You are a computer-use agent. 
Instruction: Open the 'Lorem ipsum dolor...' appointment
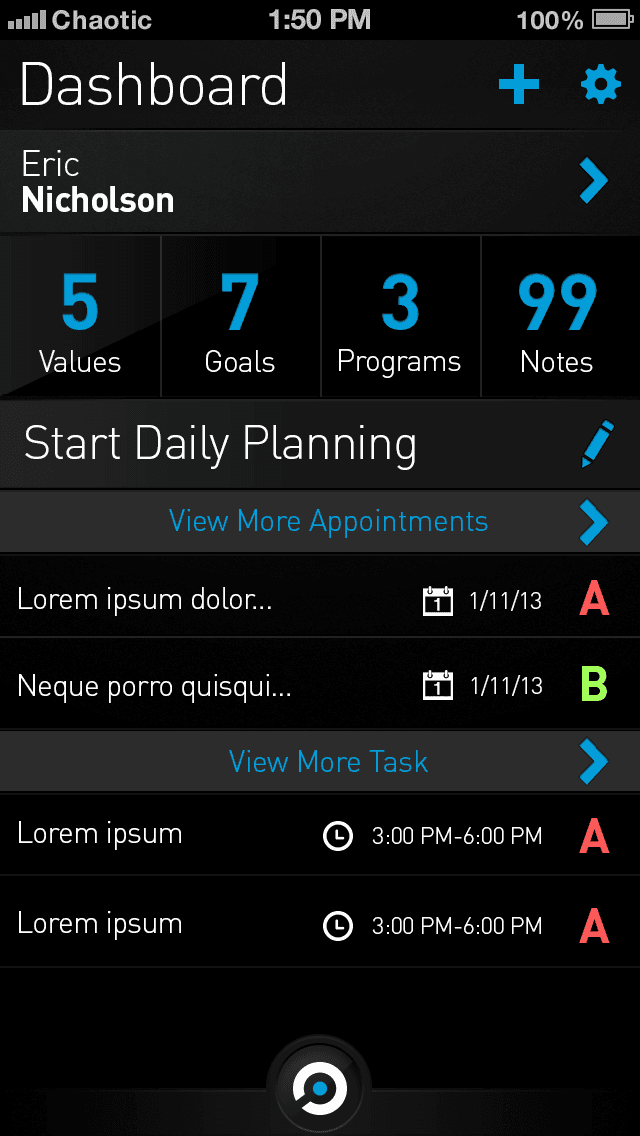pos(320,601)
